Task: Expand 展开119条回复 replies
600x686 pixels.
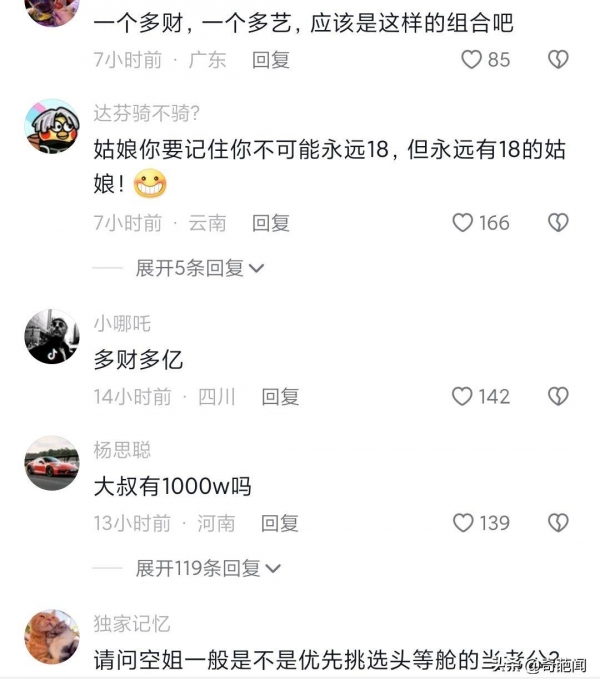Action: (x=208, y=568)
